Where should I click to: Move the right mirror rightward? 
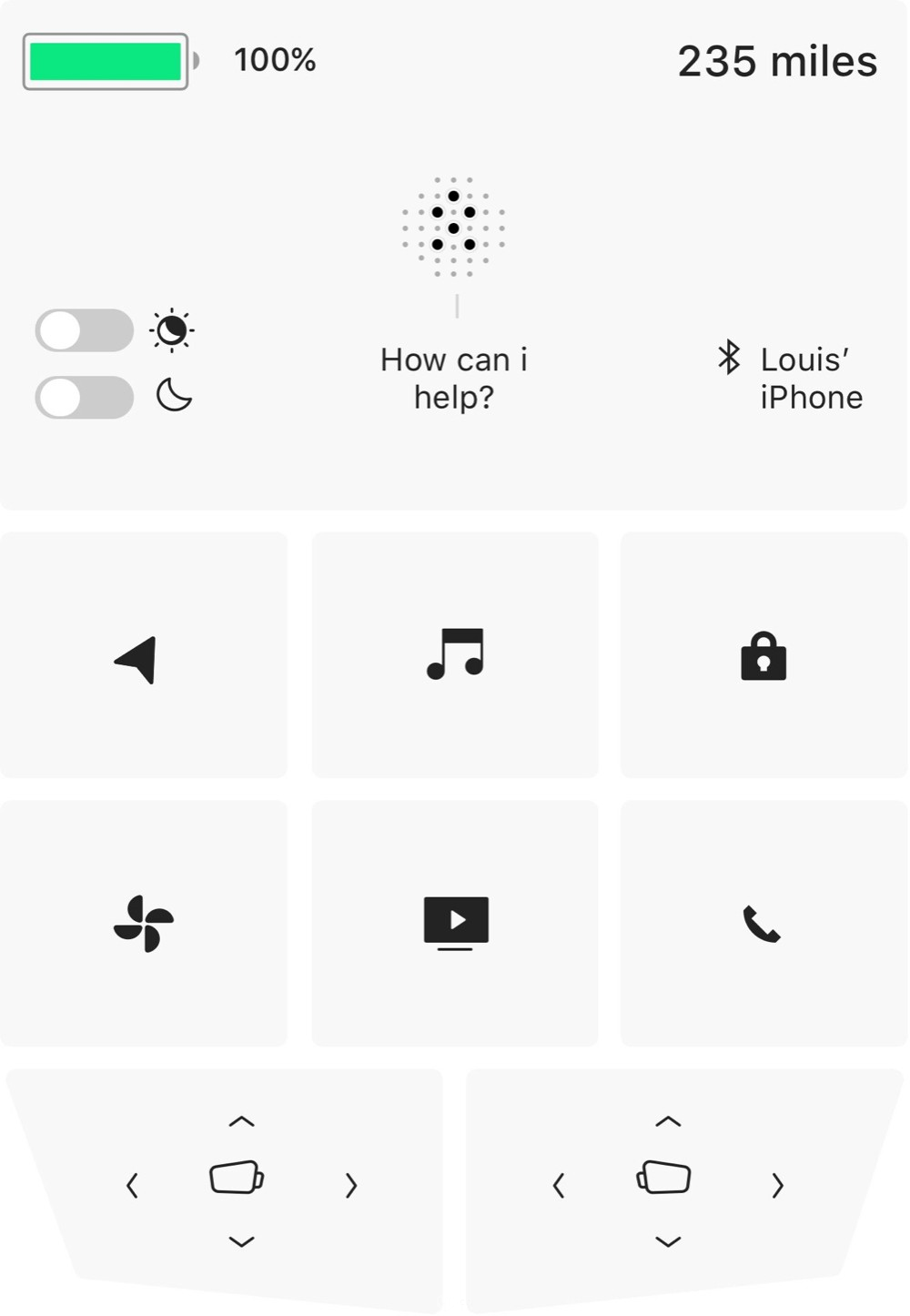(777, 1185)
